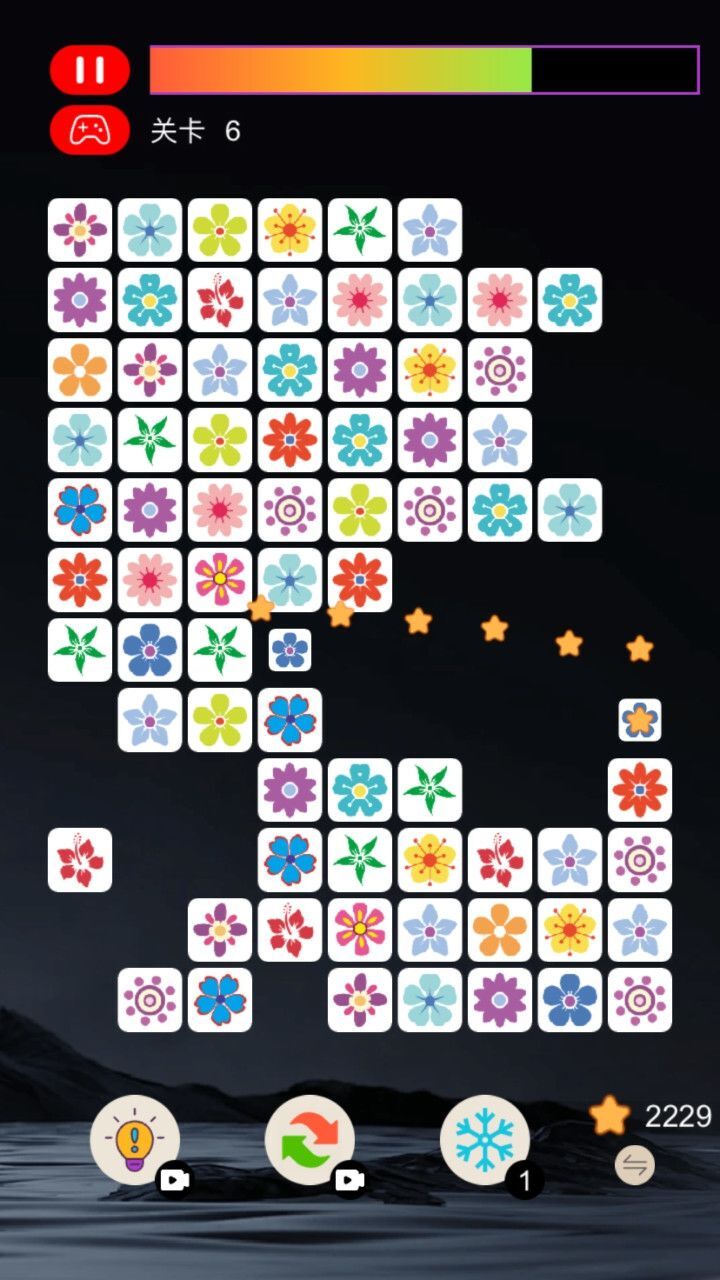This screenshot has height=1280, width=720.
Task: Open the gamepad menu button
Action: 90,130
